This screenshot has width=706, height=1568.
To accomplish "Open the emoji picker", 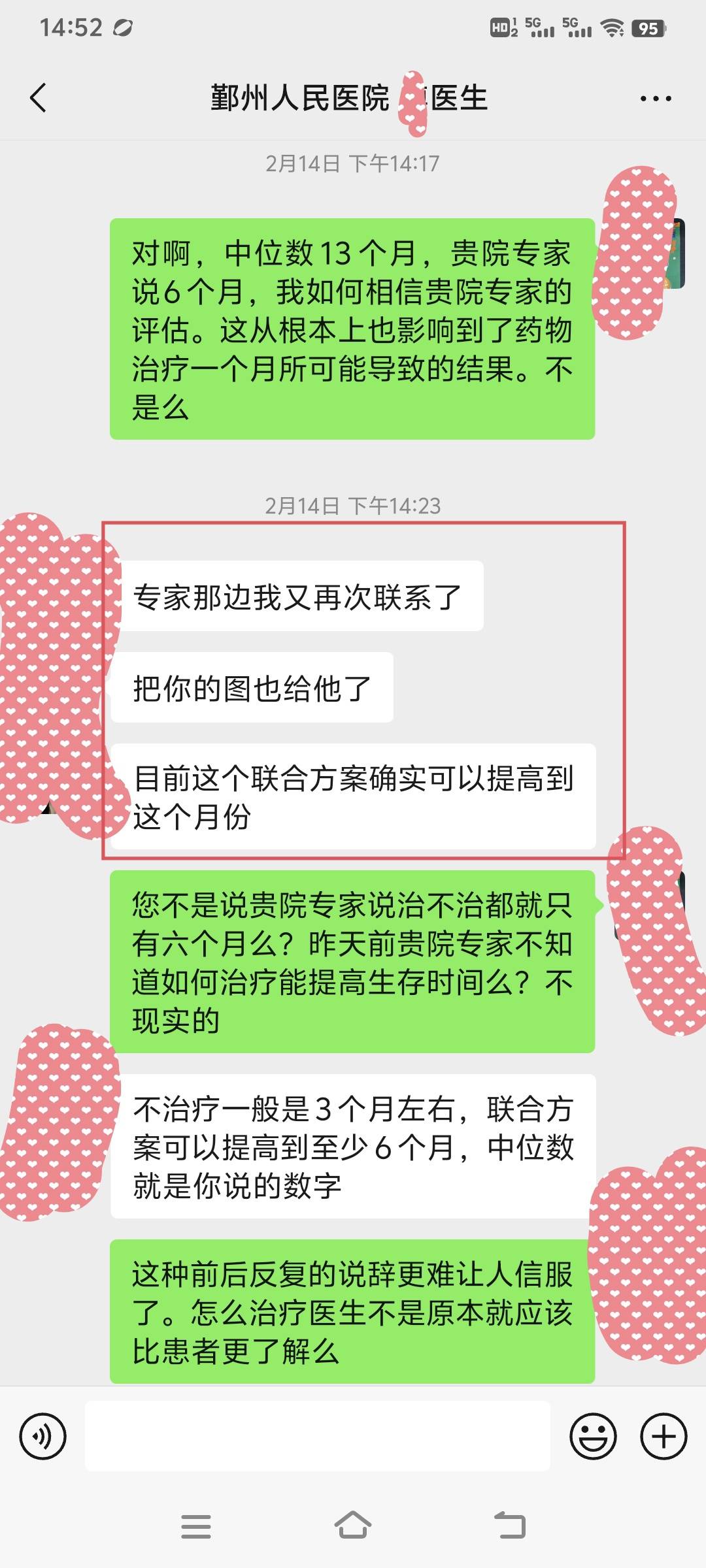I will [593, 1436].
